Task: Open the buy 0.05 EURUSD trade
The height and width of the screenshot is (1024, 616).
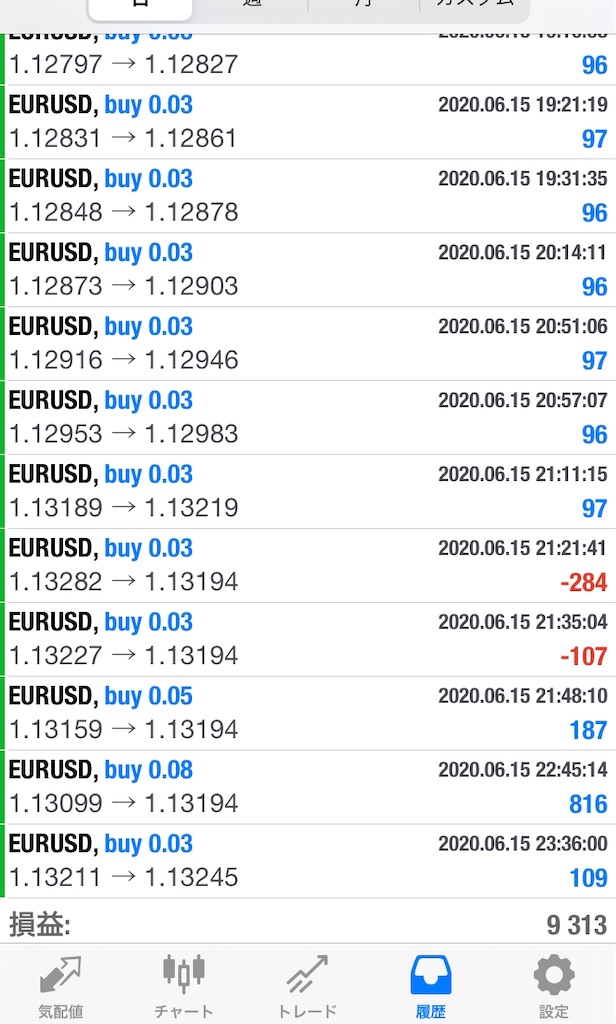Action: coord(308,712)
